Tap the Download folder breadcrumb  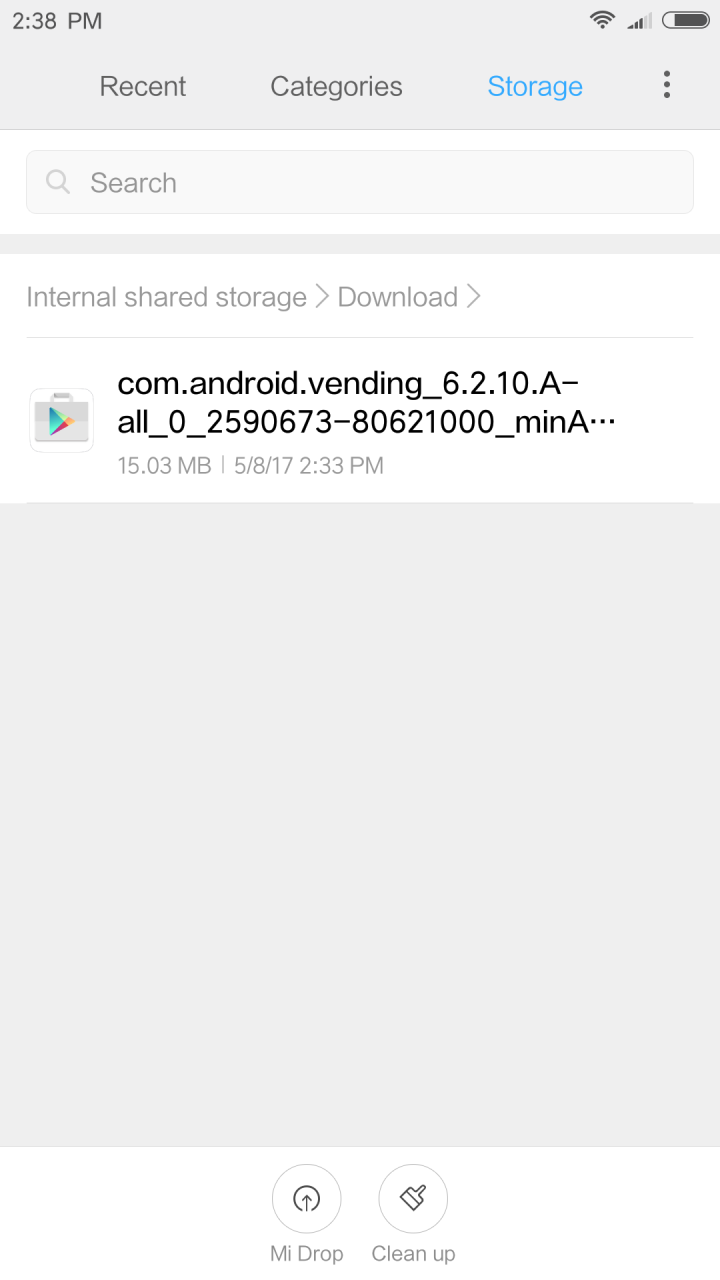click(398, 297)
